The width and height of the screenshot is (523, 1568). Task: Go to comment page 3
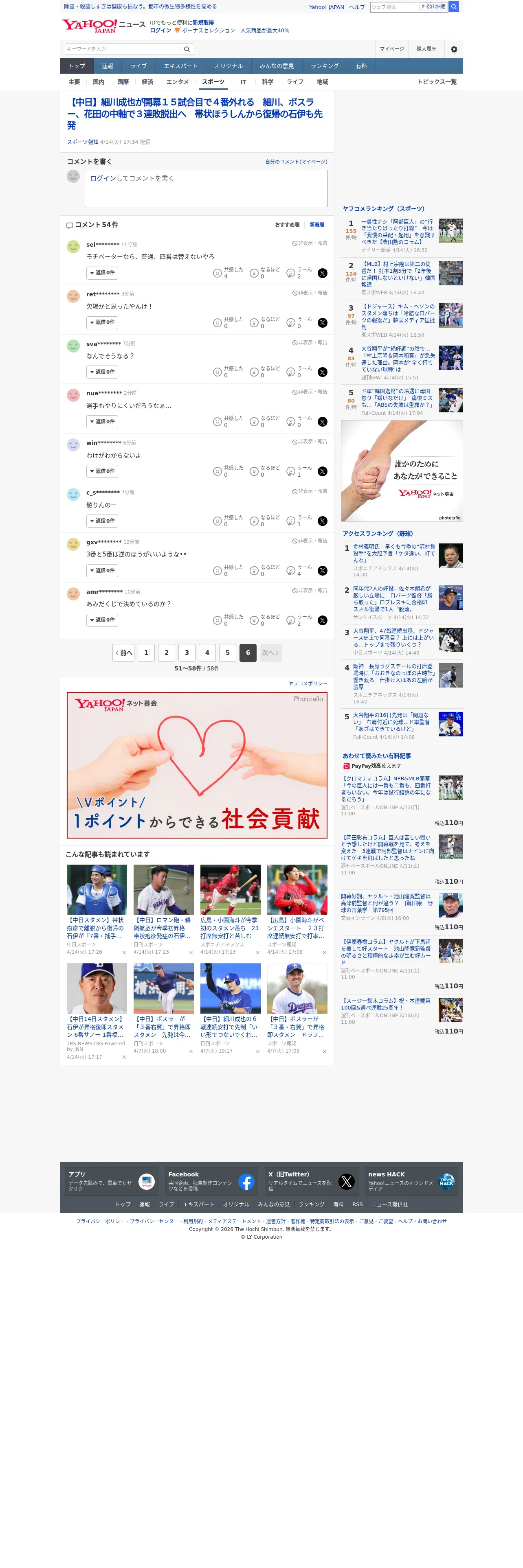187,653
